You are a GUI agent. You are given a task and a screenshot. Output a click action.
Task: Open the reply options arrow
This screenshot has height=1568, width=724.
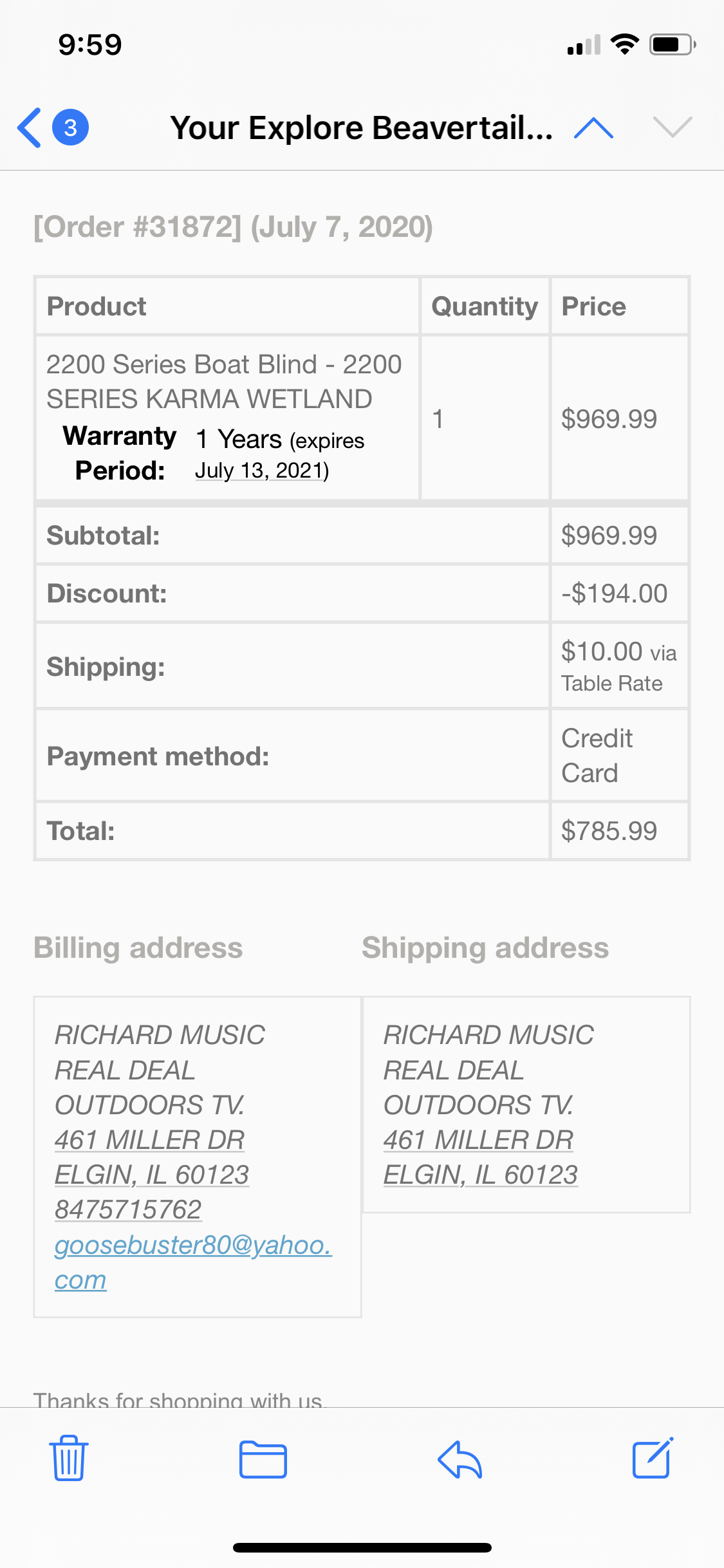(459, 1459)
